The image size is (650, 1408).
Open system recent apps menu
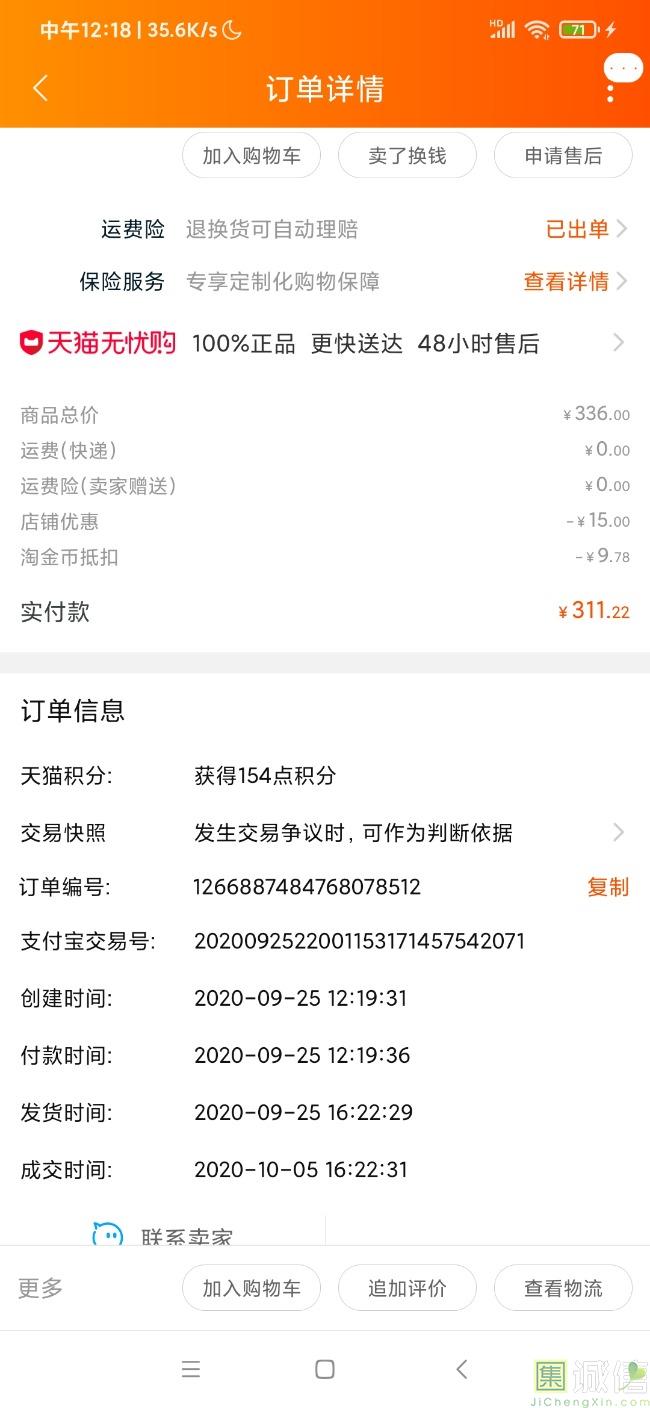[x=191, y=1370]
